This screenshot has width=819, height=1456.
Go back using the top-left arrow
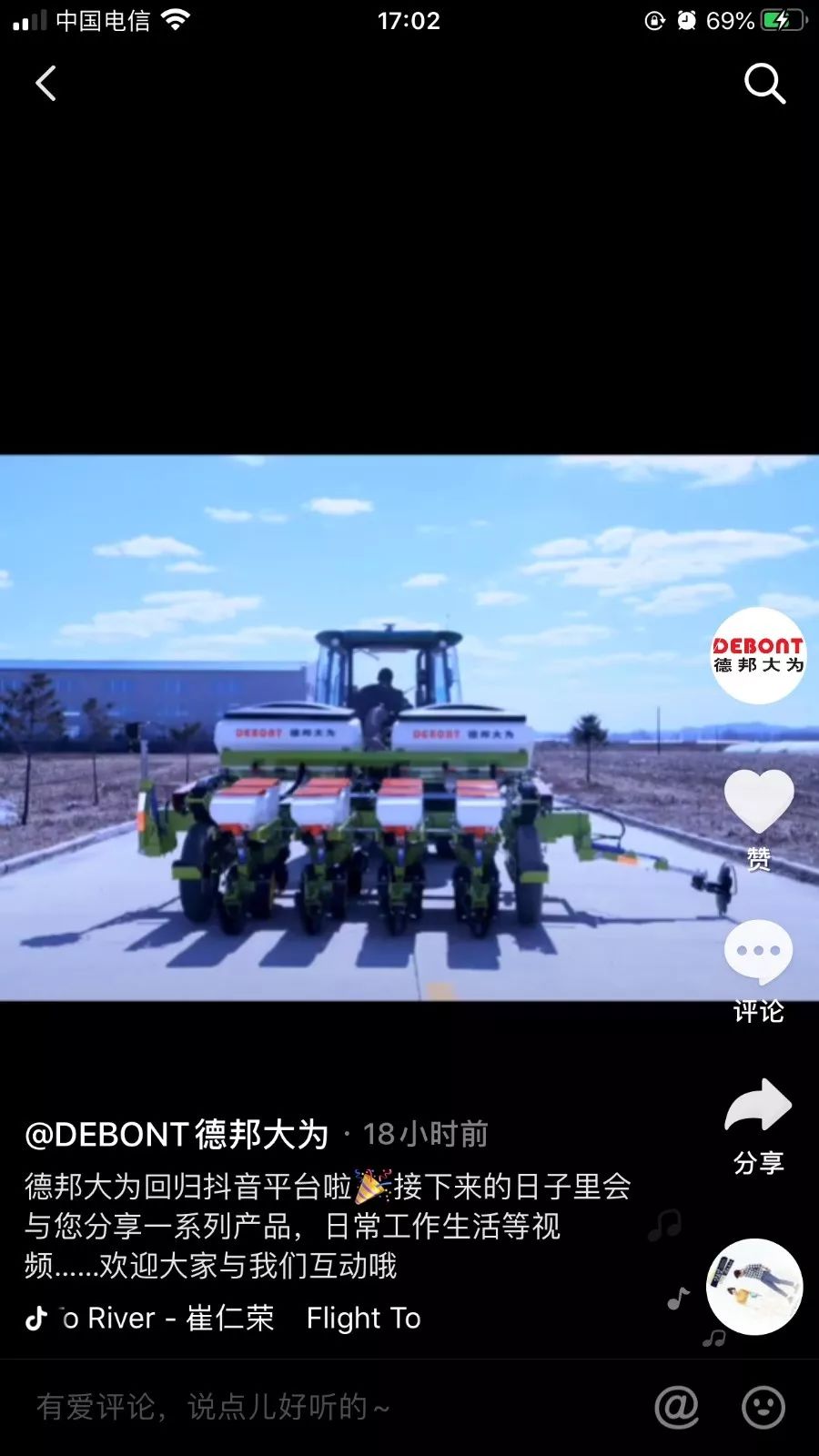pyautogui.click(x=46, y=84)
